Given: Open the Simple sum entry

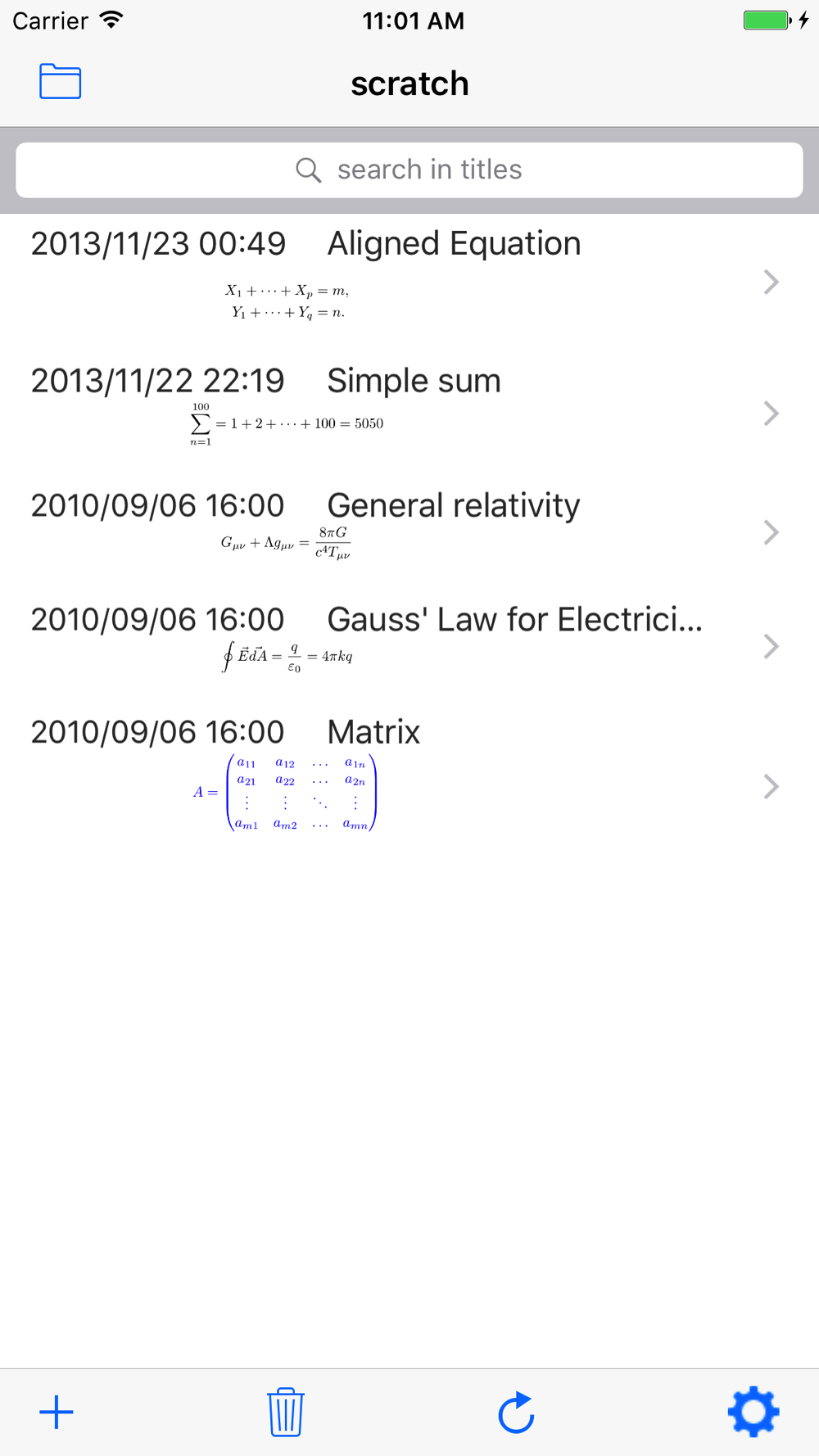Looking at the screenshot, I should point(409,413).
